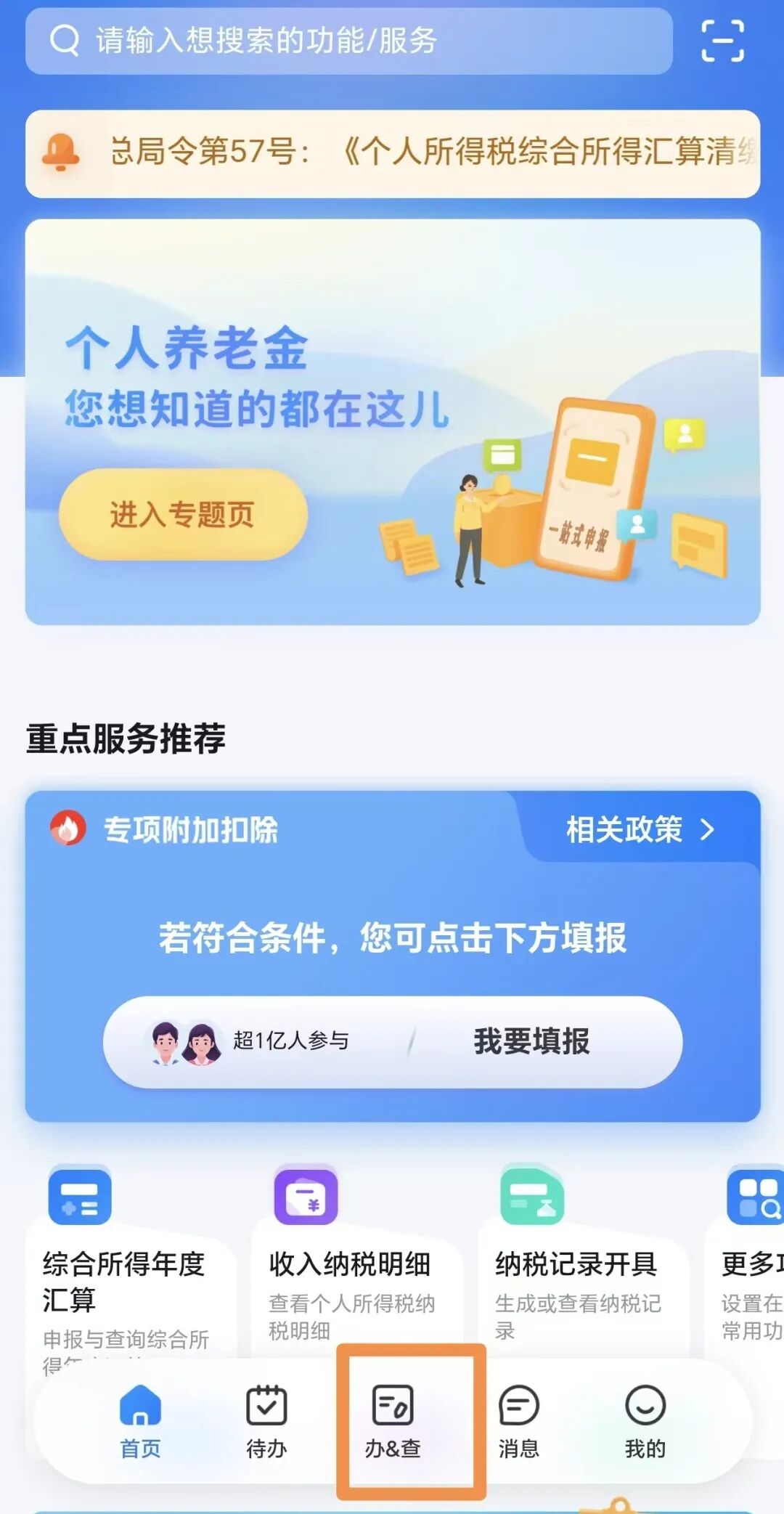This screenshot has width=784, height=1514.
Task: Switch to the 首页 tab
Action: 140,1421
